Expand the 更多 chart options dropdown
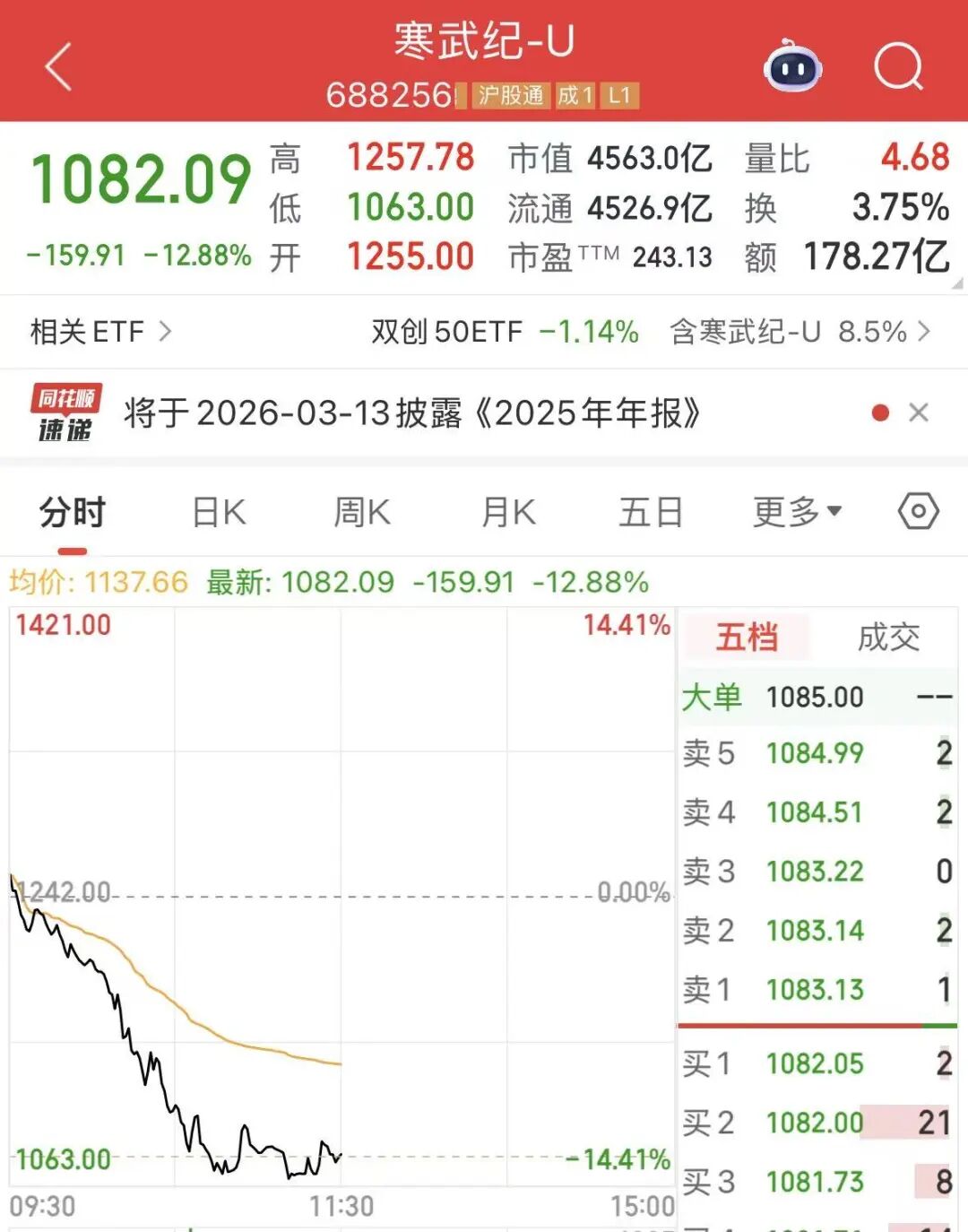 point(797,513)
